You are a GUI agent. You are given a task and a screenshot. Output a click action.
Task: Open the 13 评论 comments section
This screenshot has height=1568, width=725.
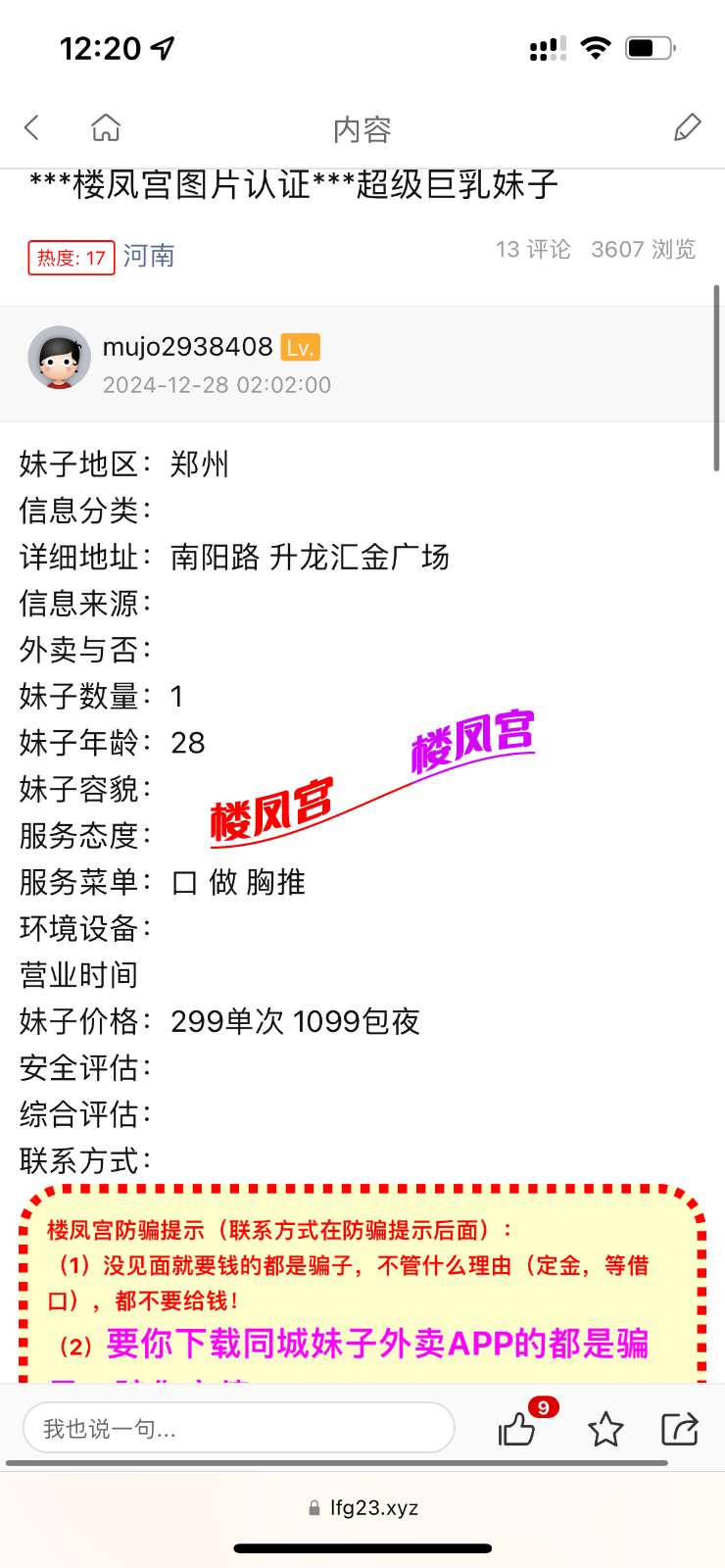pos(533,250)
